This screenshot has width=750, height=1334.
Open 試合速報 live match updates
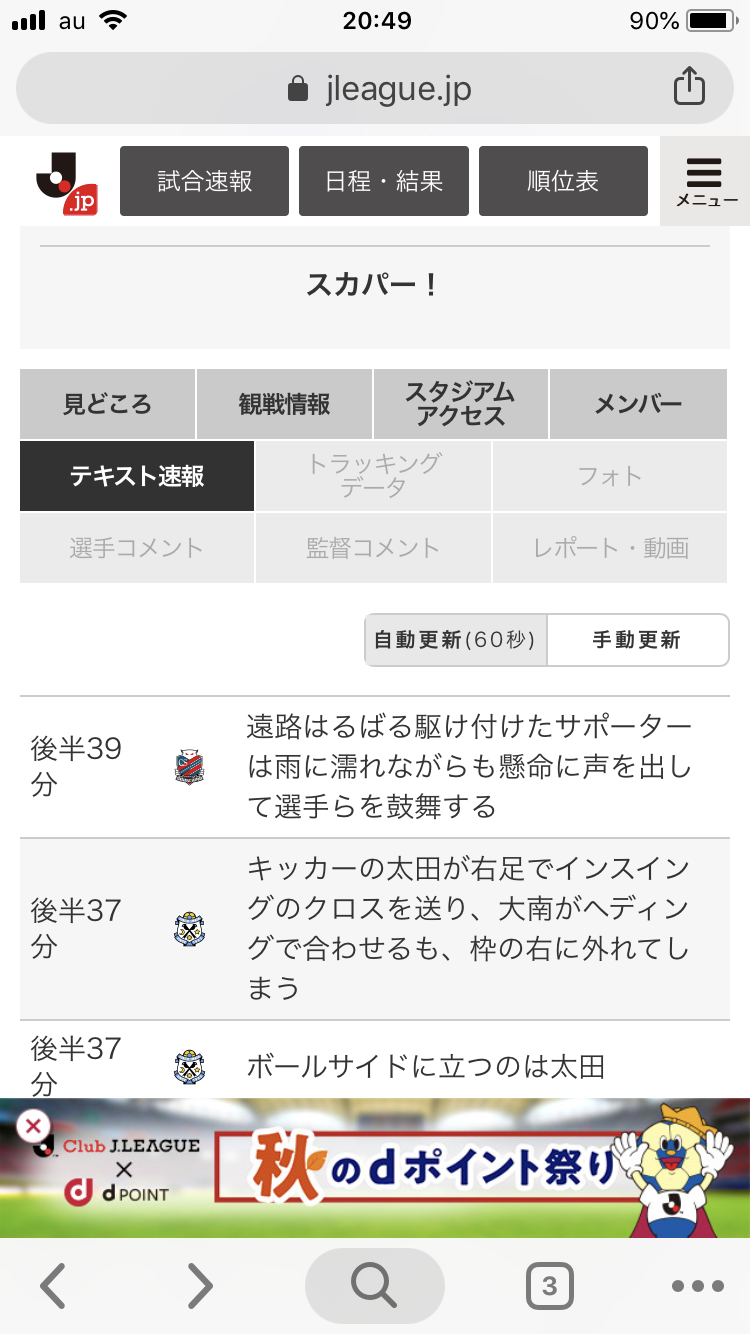click(204, 181)
